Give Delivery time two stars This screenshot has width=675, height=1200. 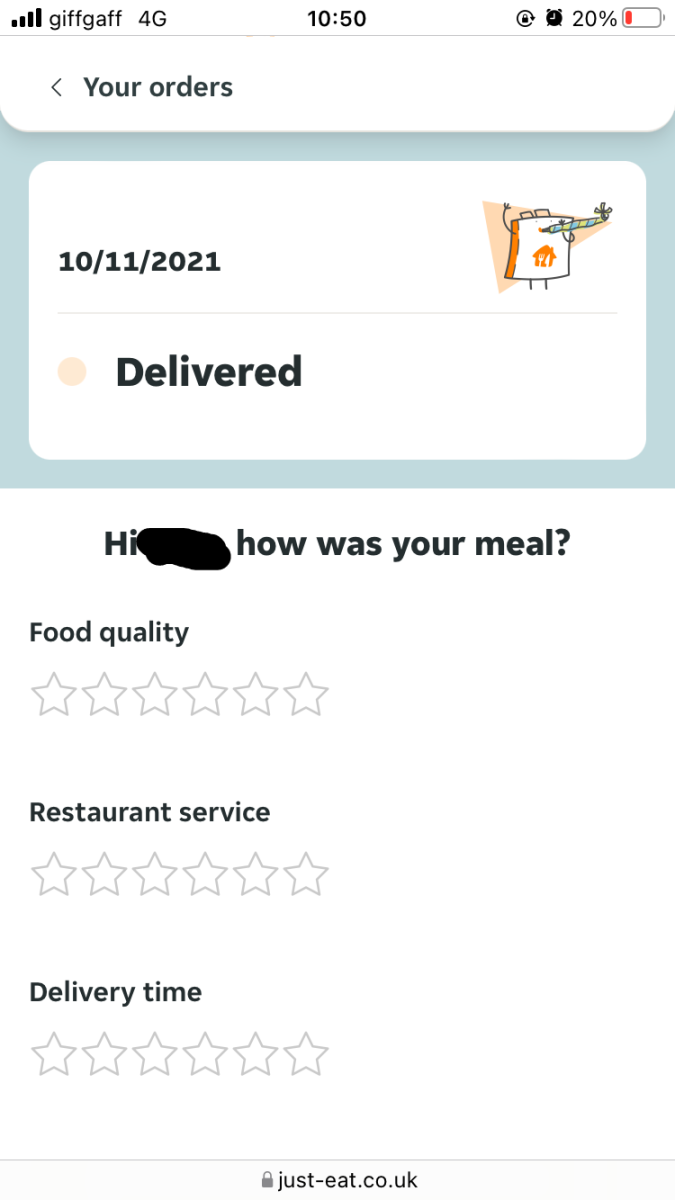[104, 1053]
